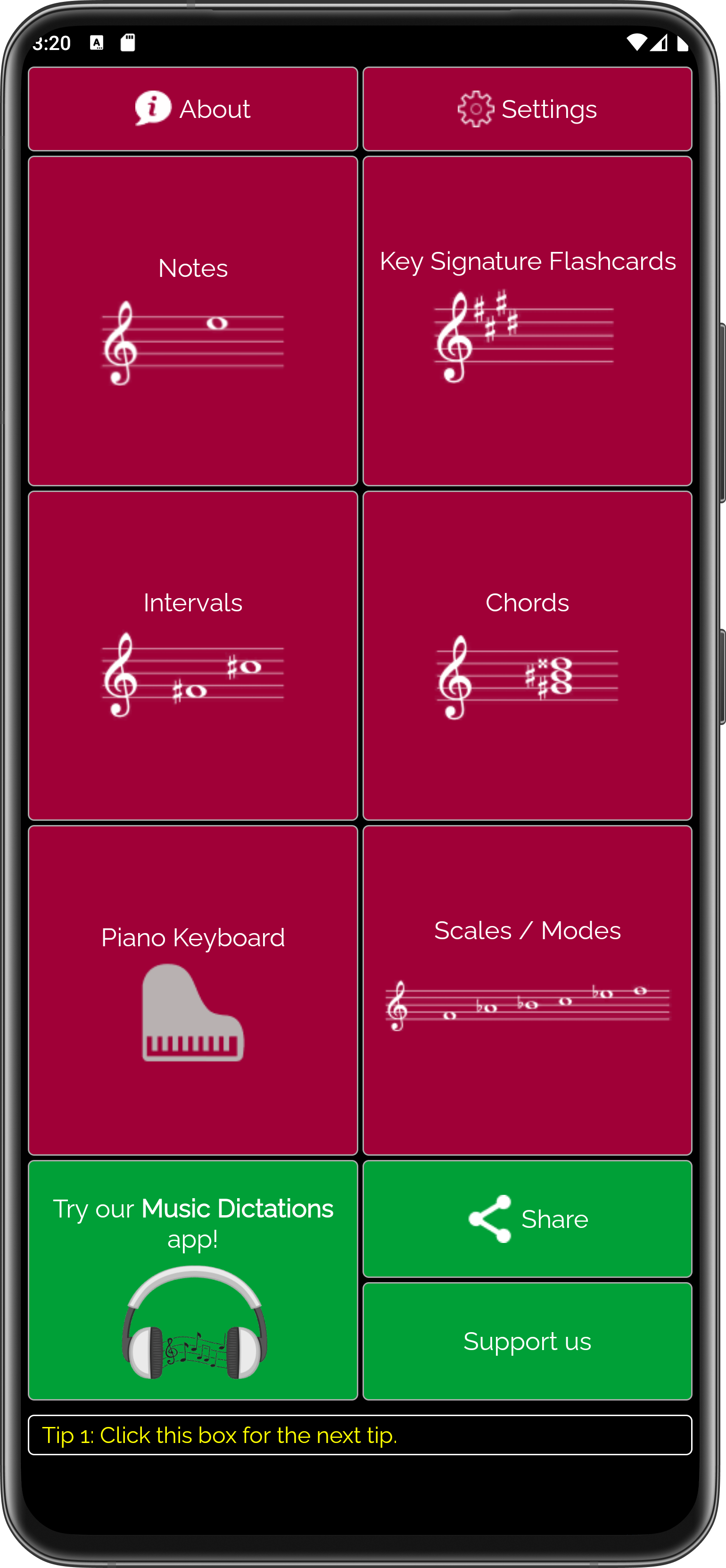Try the Music Dictations app
This screenshot has width=726, height=1568.
193,1280
